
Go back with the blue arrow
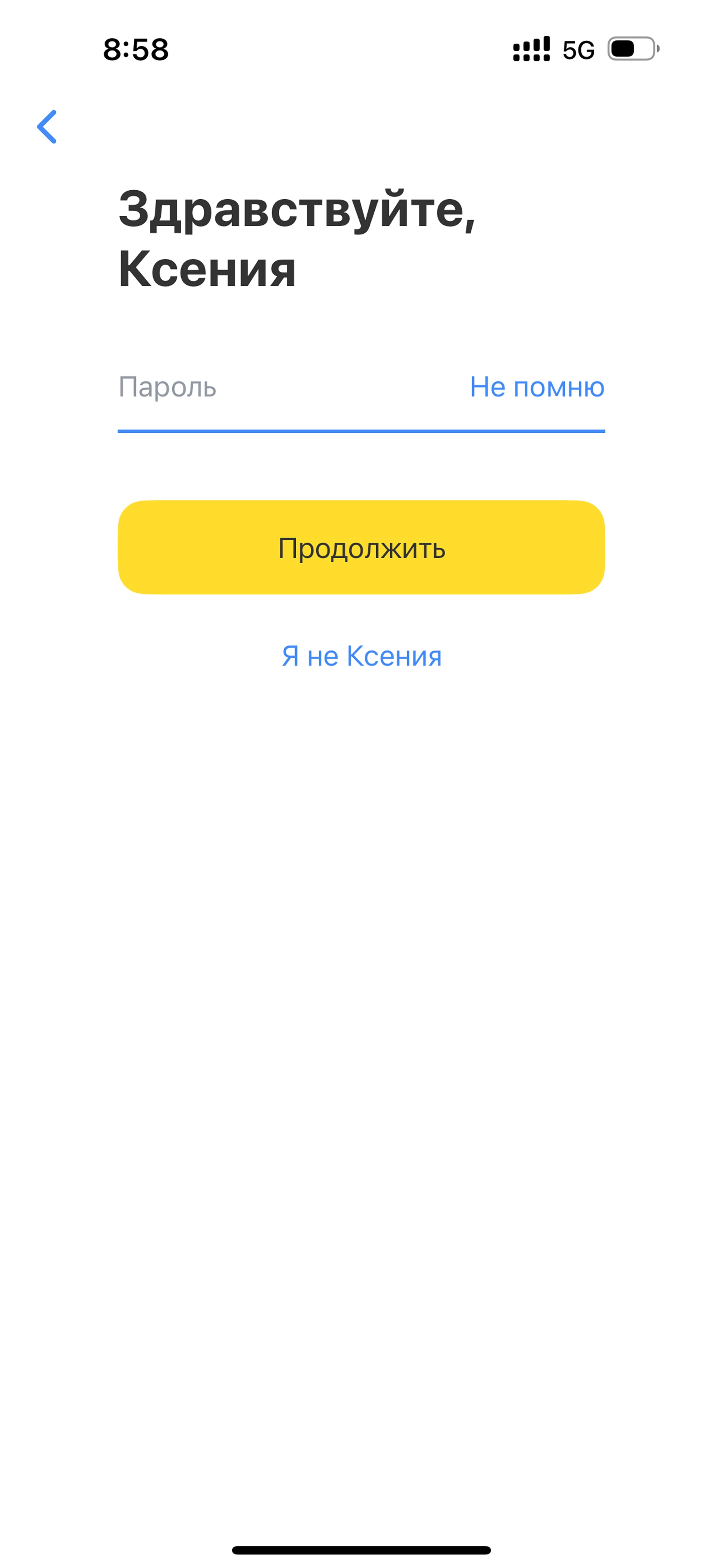(x=47, y=127)
